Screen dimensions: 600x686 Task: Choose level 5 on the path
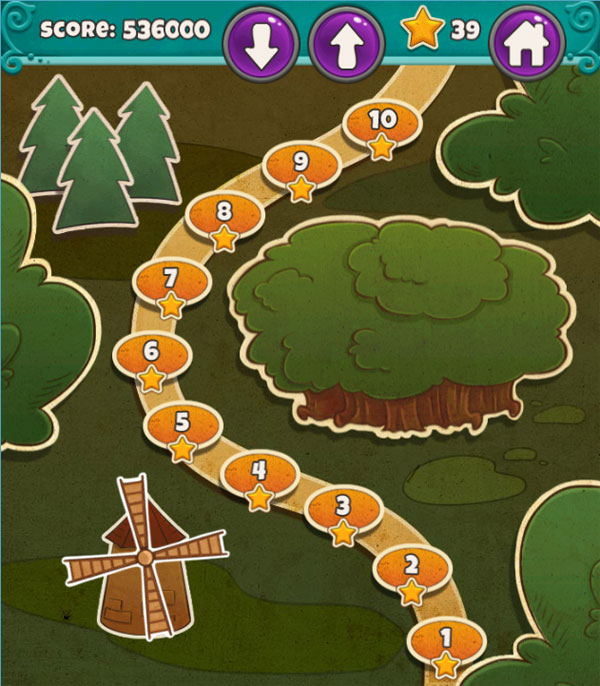pos(182,425)
